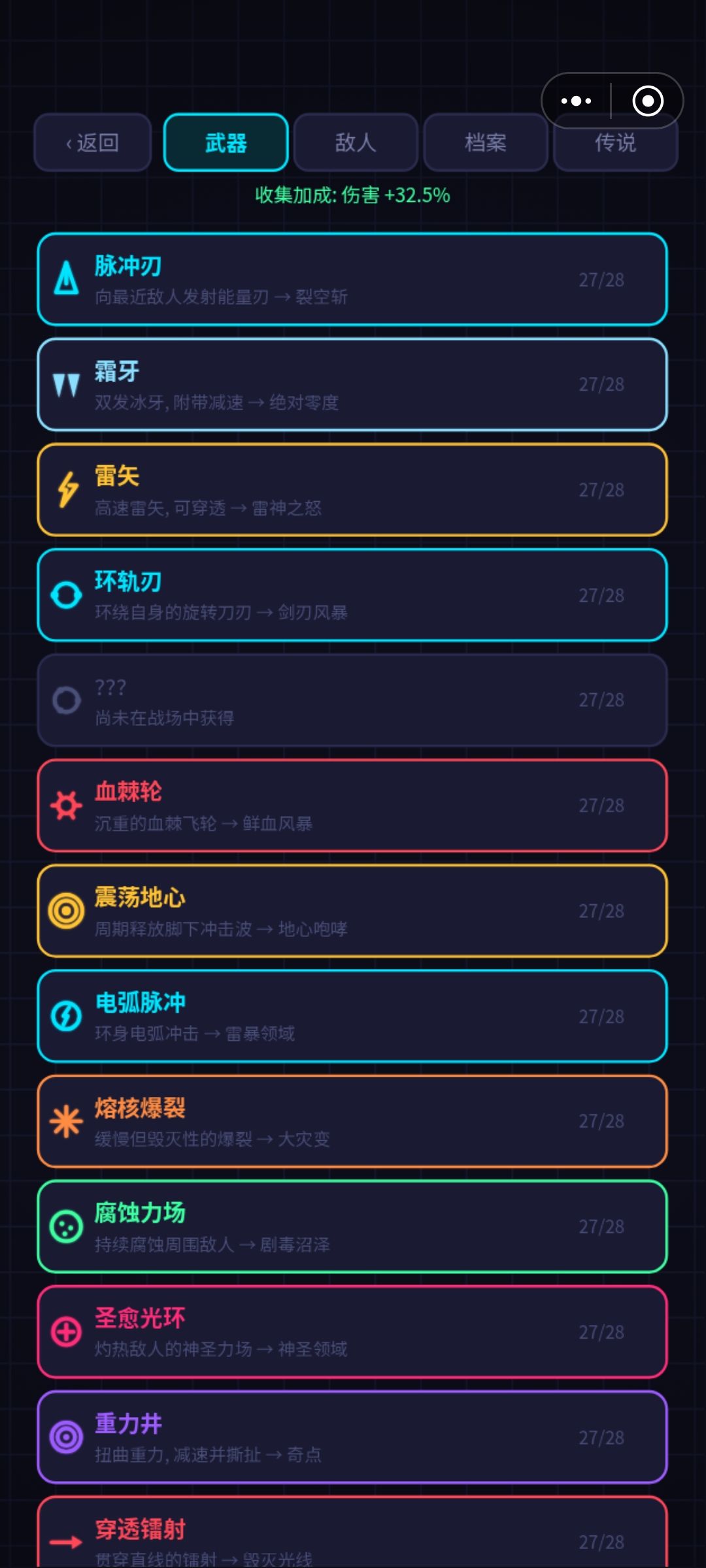Open the 电弧脉冲 weapon card
This screenshot has height=1568, width=706.
click(352, 1016)
